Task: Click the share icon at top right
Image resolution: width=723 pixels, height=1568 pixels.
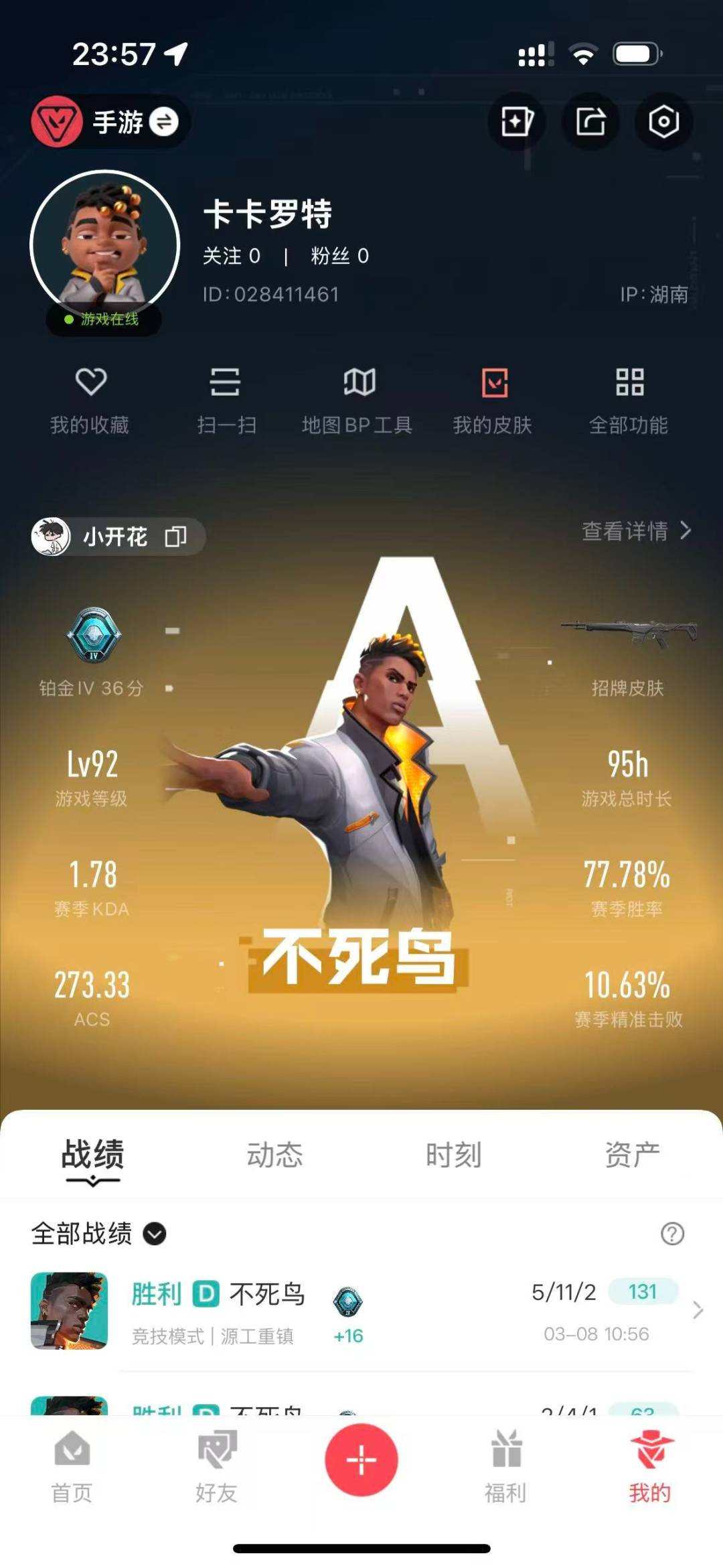Action: coord(589,121)
